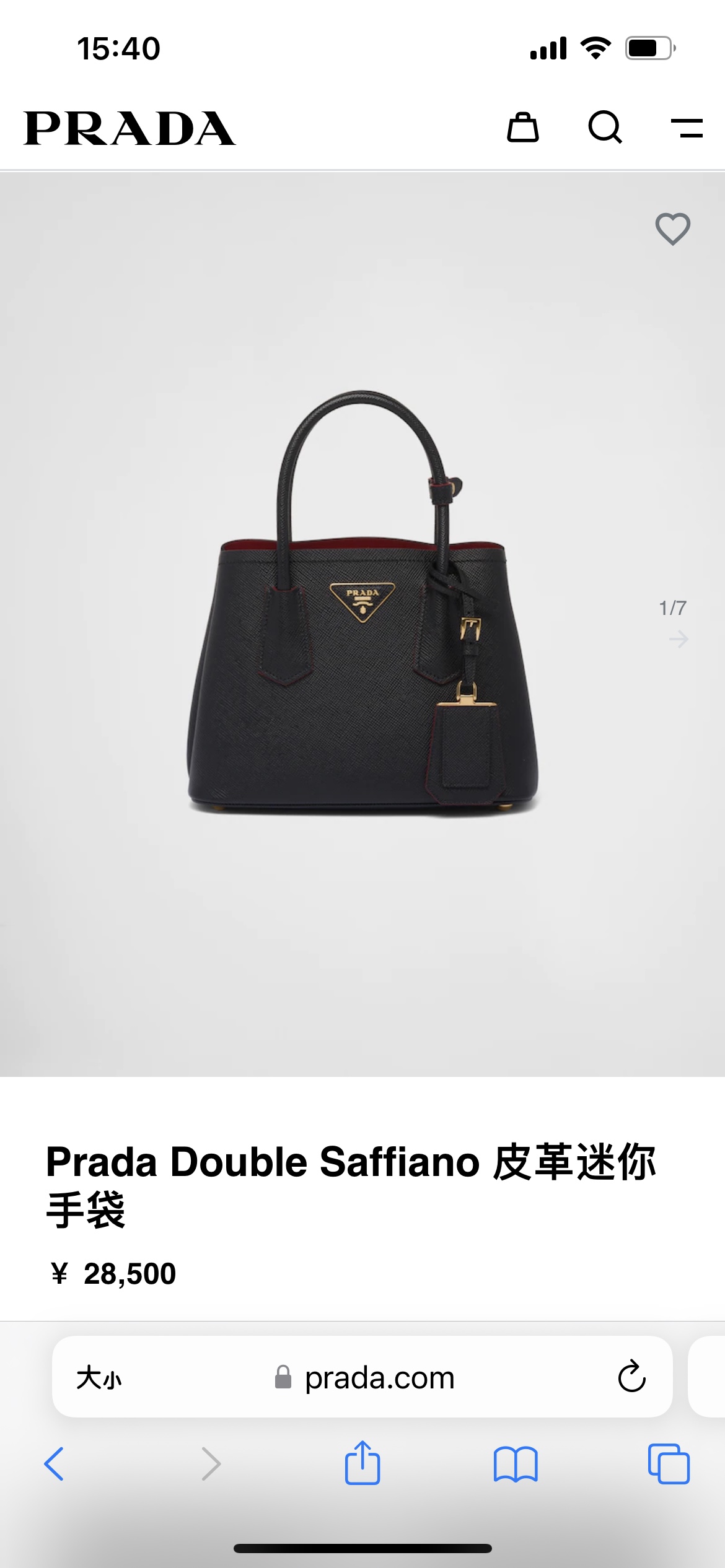The width and height of the screenshot is (725, 1568).
Task: Open the handbag product image
Action: [362, 604]
